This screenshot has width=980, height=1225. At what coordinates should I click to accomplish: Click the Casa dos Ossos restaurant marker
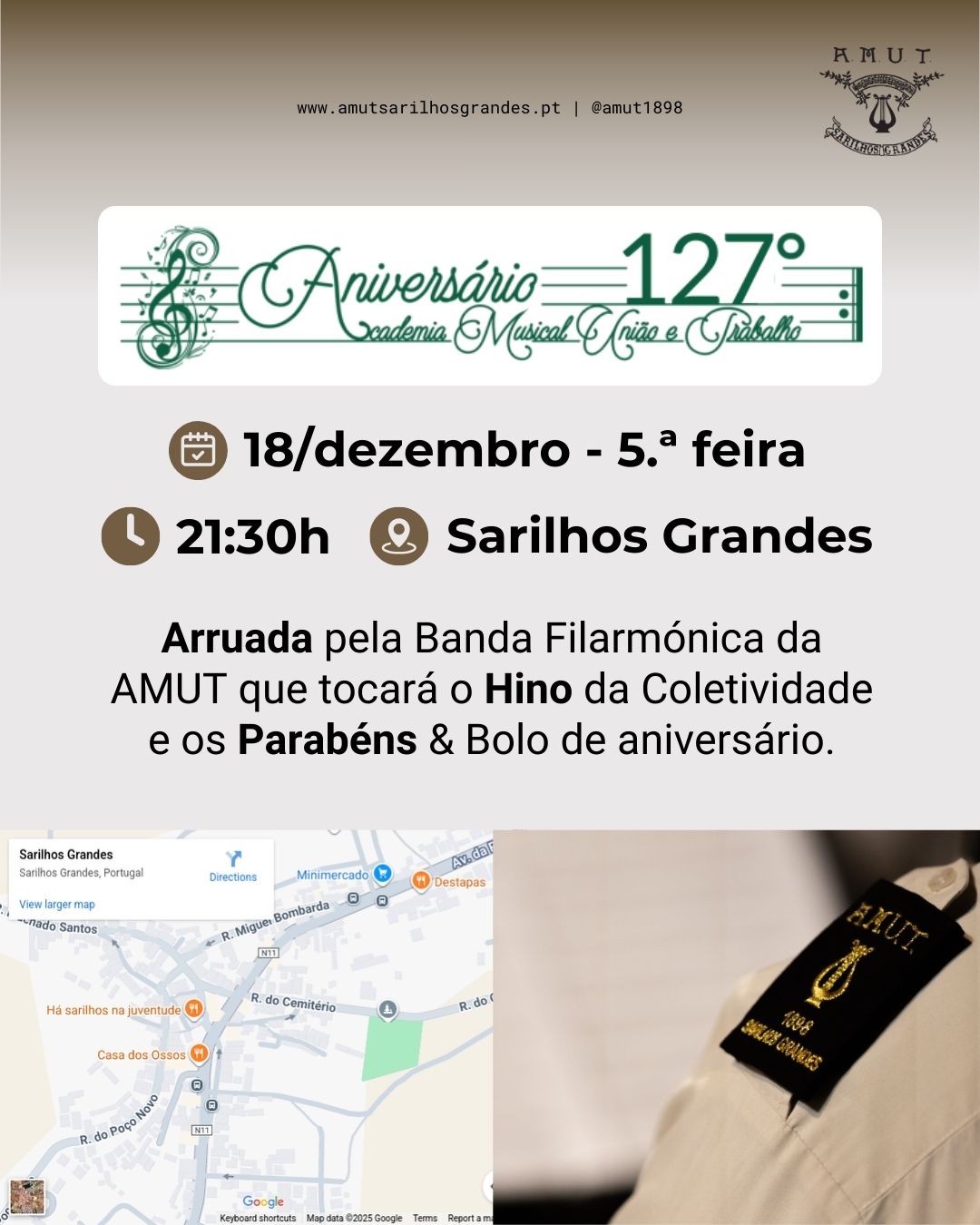(x=199, y=1053)
